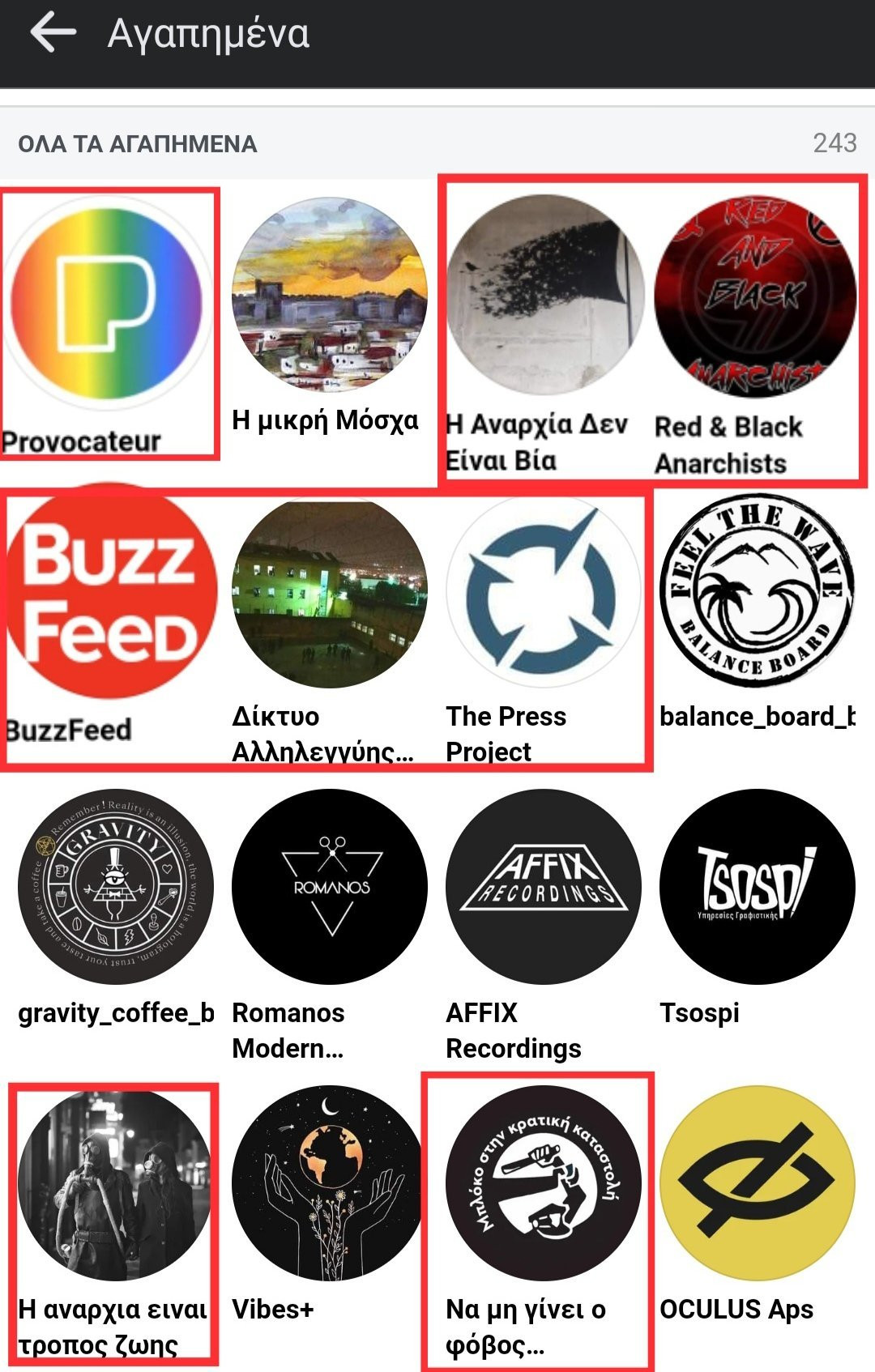The width and height of the screenshot is (875, 1372).
Task: Open Να μη γίνει ο φόβος page
Action: [x=543, y=1184]
